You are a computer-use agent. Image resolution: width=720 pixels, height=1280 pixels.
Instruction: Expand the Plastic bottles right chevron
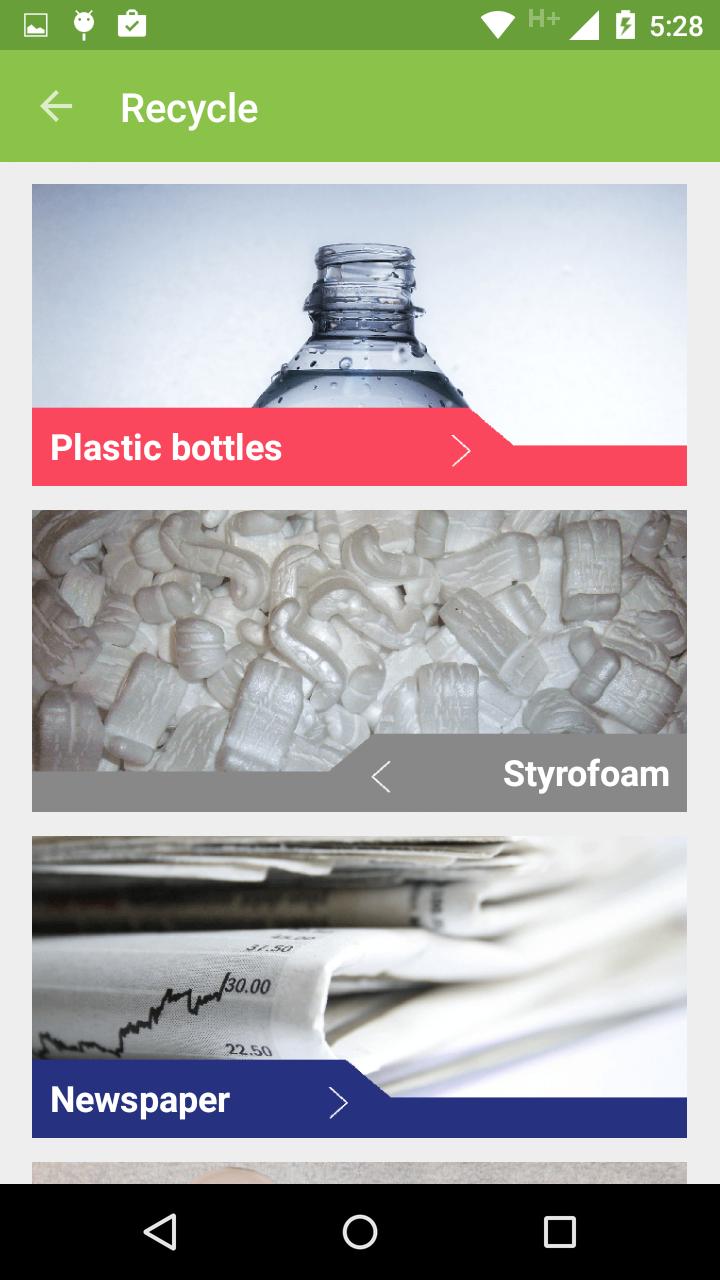pyautogui.click(x=461, y=450)
